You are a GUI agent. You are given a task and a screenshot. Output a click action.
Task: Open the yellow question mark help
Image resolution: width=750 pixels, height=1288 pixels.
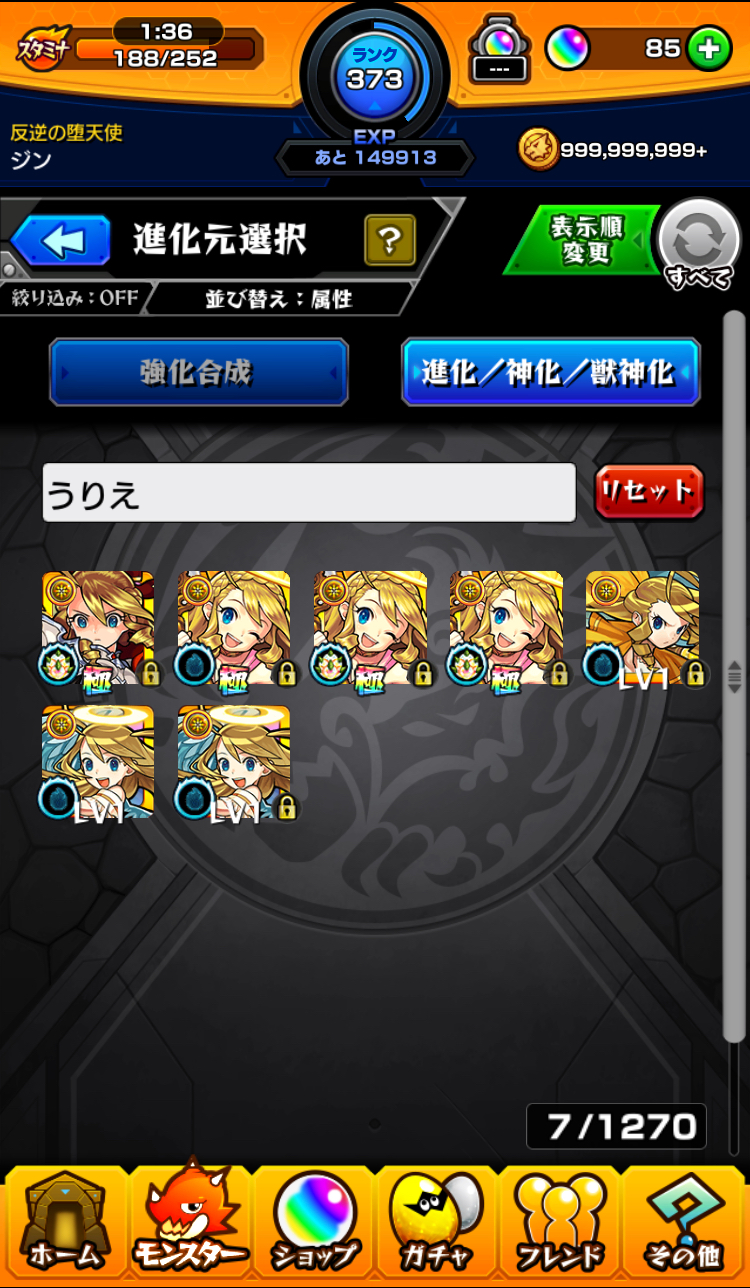[390, 240]
